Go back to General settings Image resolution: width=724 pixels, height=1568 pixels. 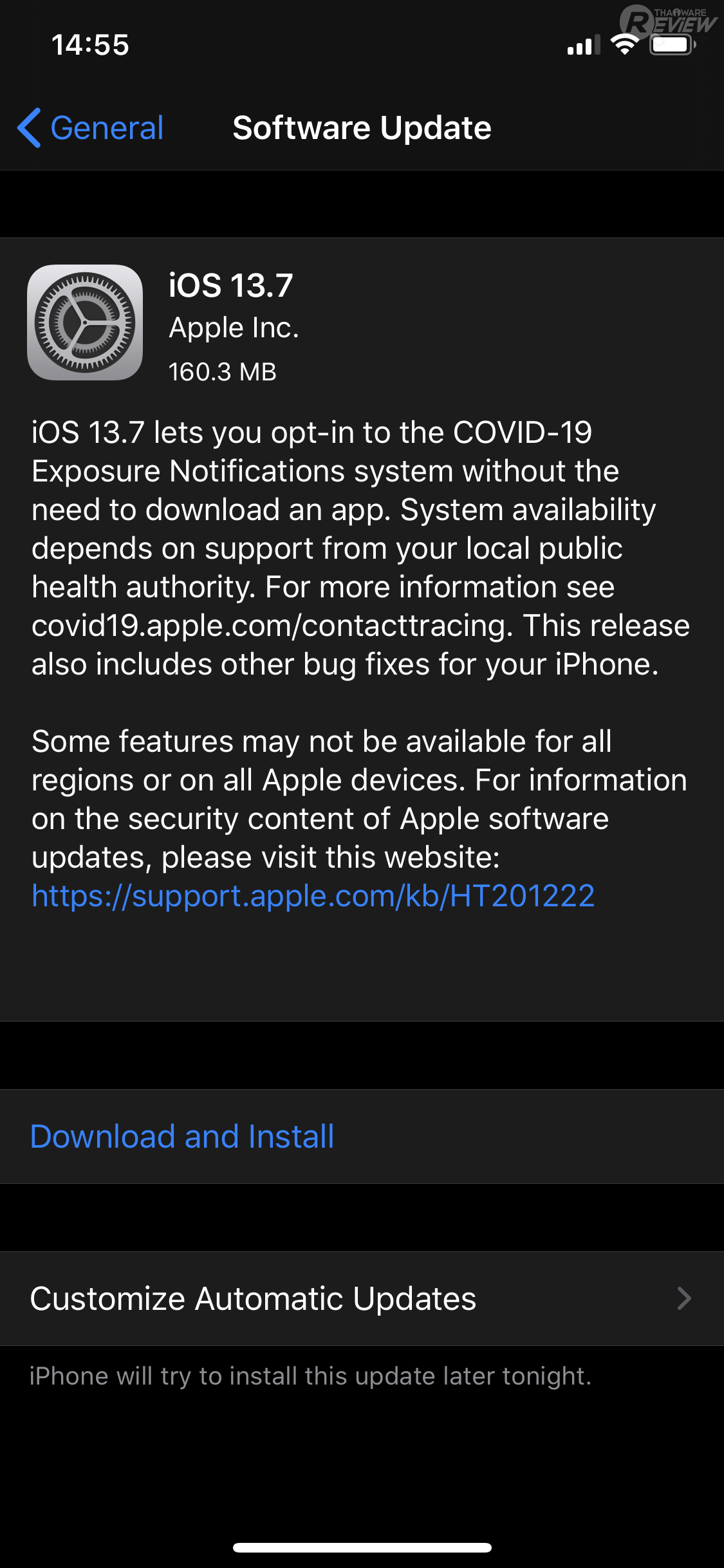pyautogui.click(x=92, y=128)
